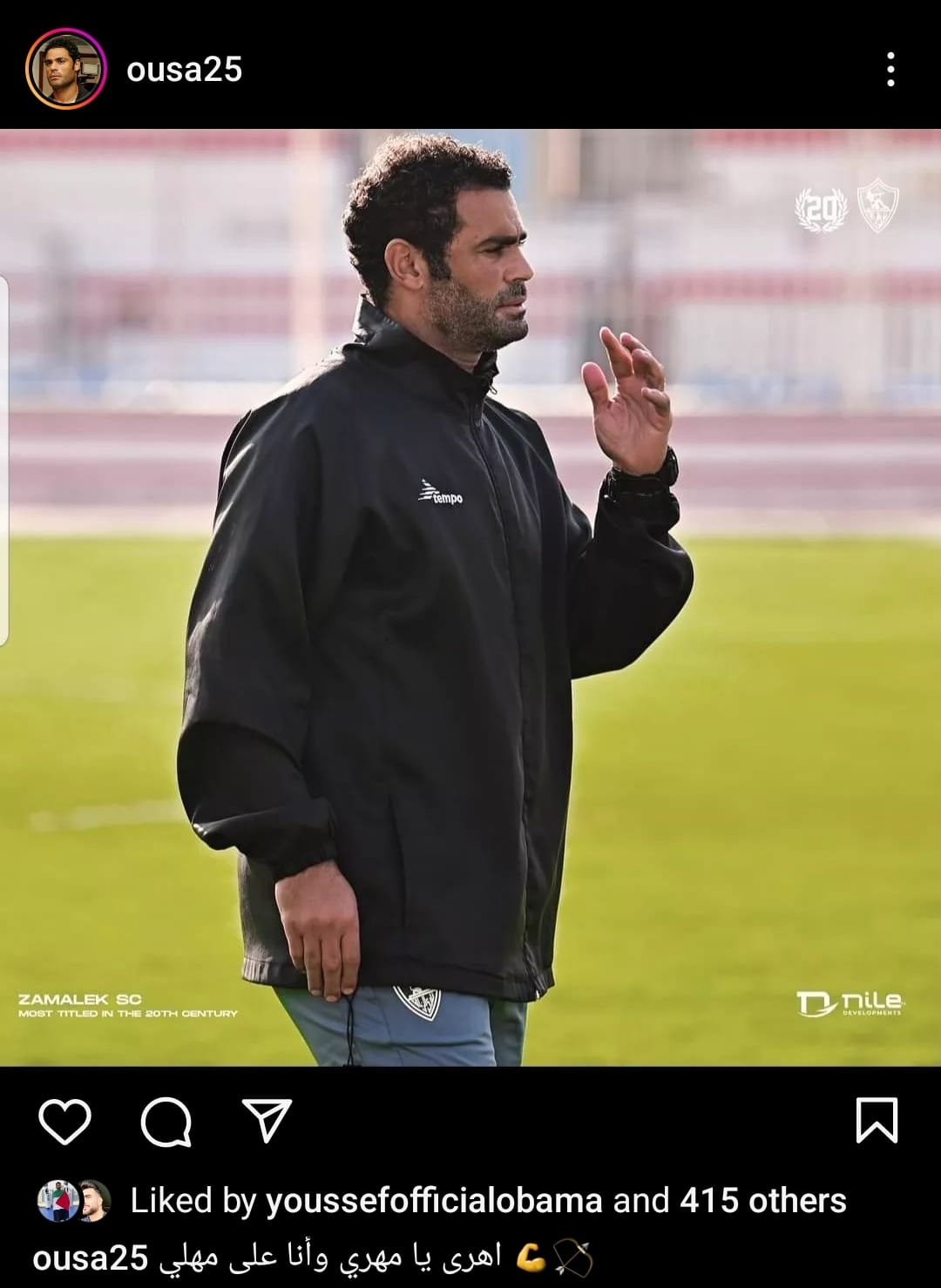Open ousa25 username in post header
This screenshot has height=1288, width=941.
[184, 70]
